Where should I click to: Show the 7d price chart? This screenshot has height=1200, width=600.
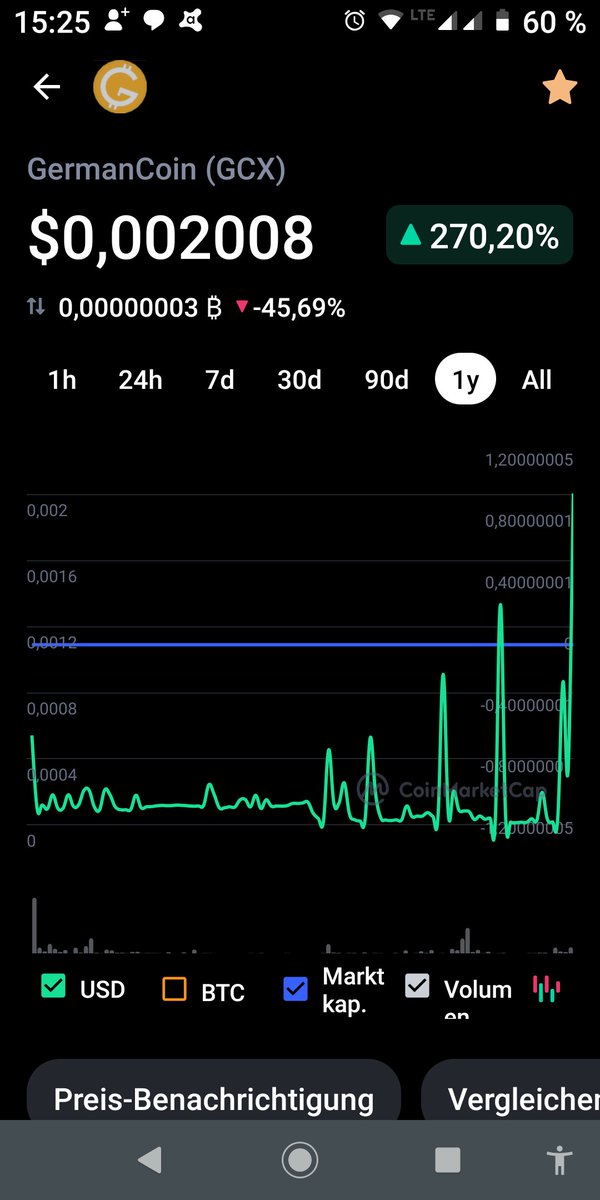219,380
